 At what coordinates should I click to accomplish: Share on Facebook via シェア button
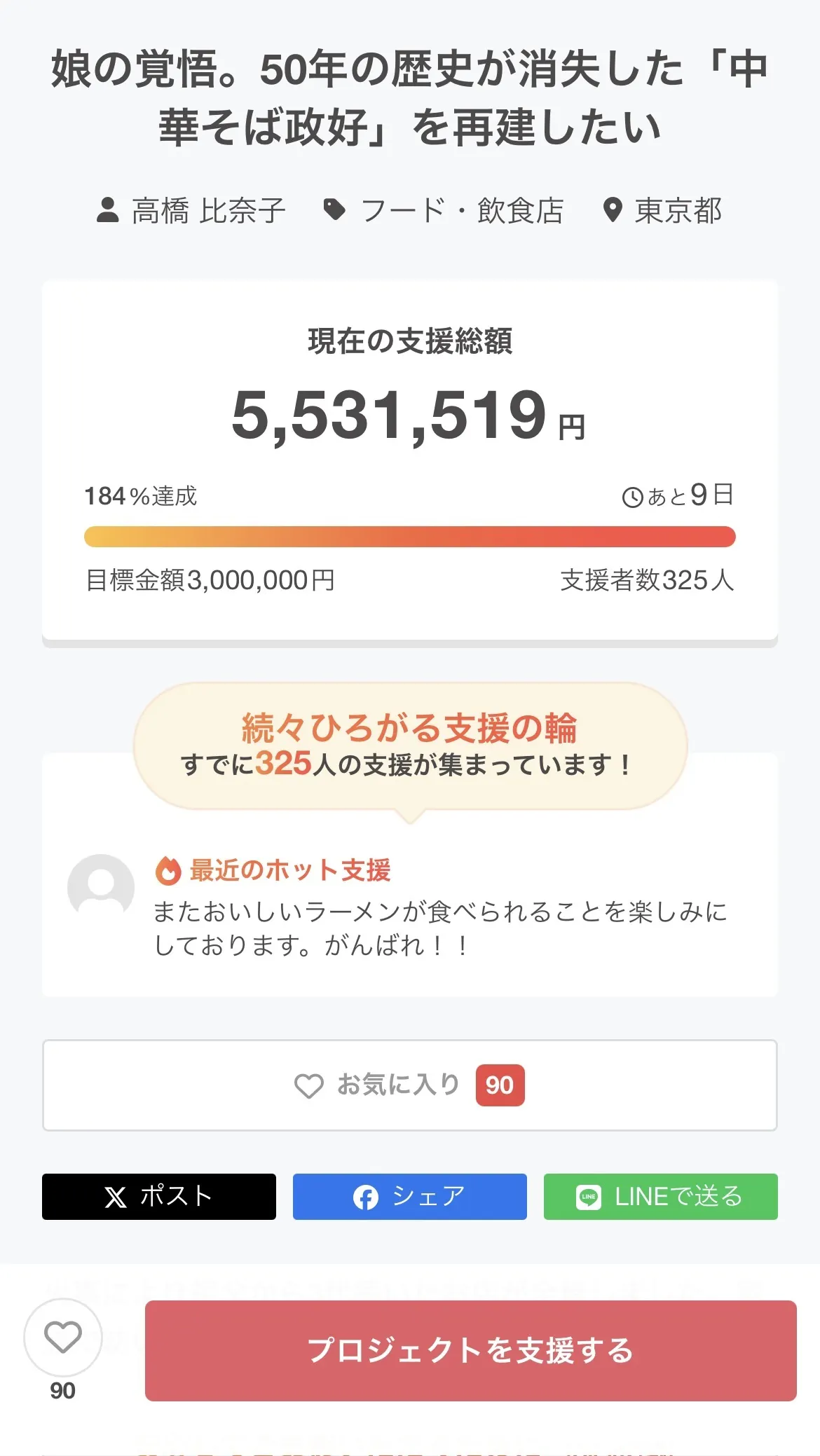point(409,1196)
